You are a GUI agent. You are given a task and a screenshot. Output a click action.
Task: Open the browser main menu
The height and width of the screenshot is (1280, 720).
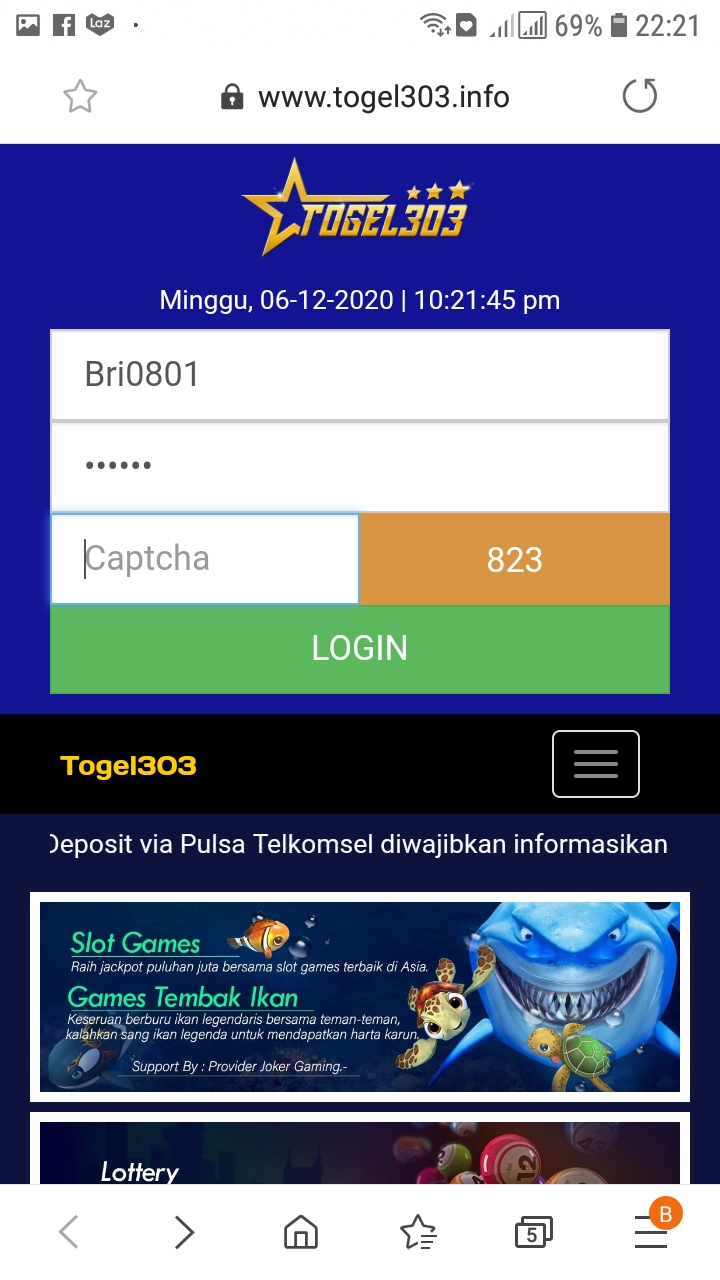(x=651, y=1233)
